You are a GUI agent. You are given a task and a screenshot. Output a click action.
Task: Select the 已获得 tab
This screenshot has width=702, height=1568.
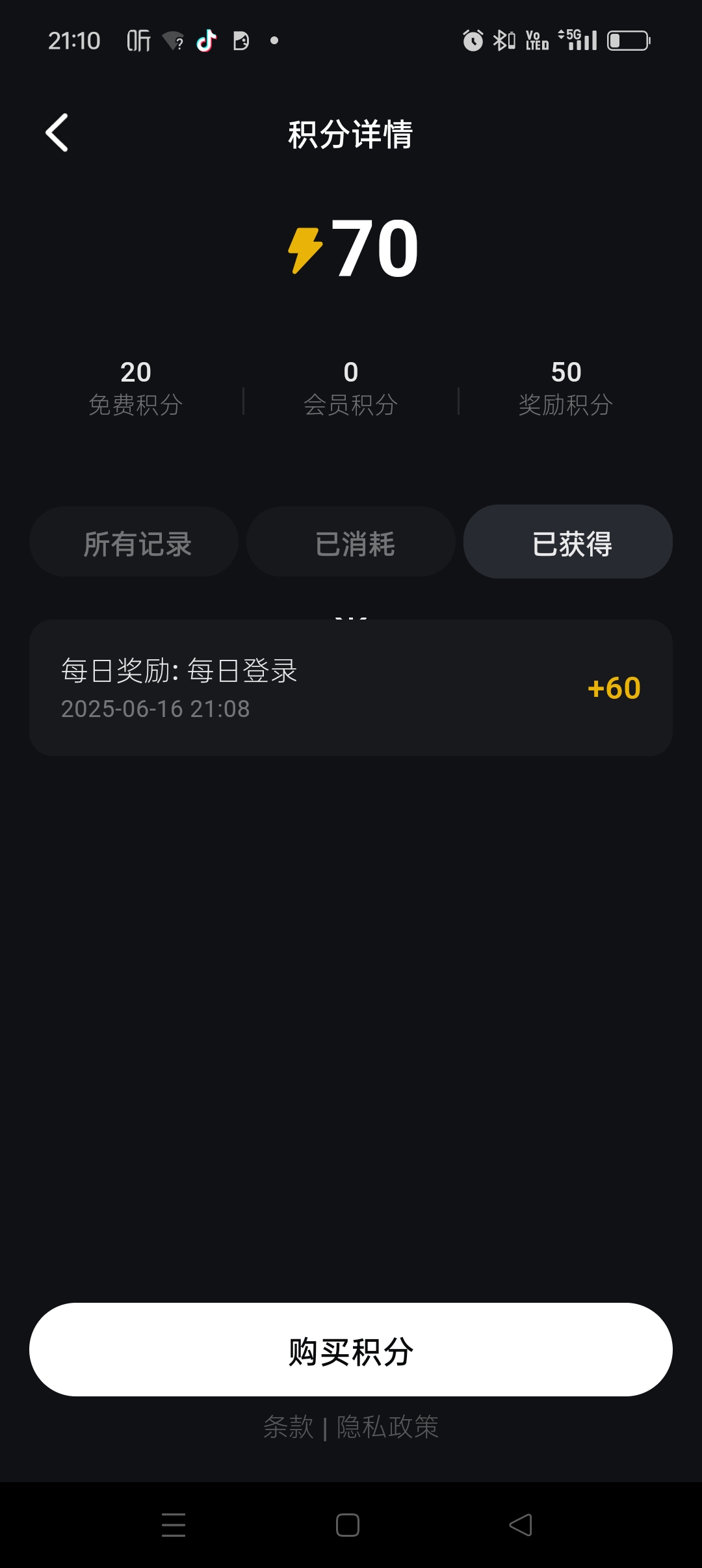click(x=568, y=542)
